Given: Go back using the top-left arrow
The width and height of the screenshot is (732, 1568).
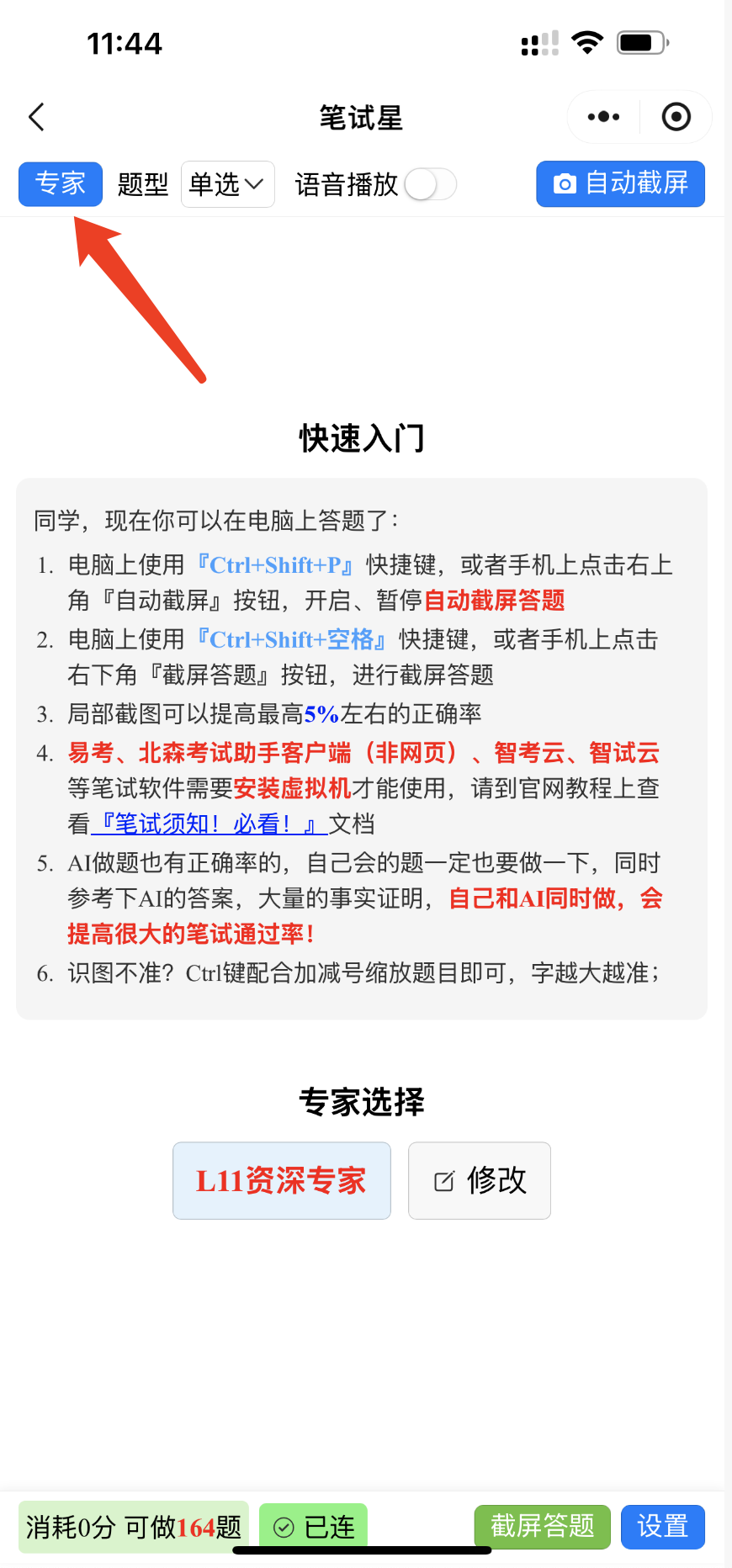Looking at the screenshot, I should (x=36, y=117).
